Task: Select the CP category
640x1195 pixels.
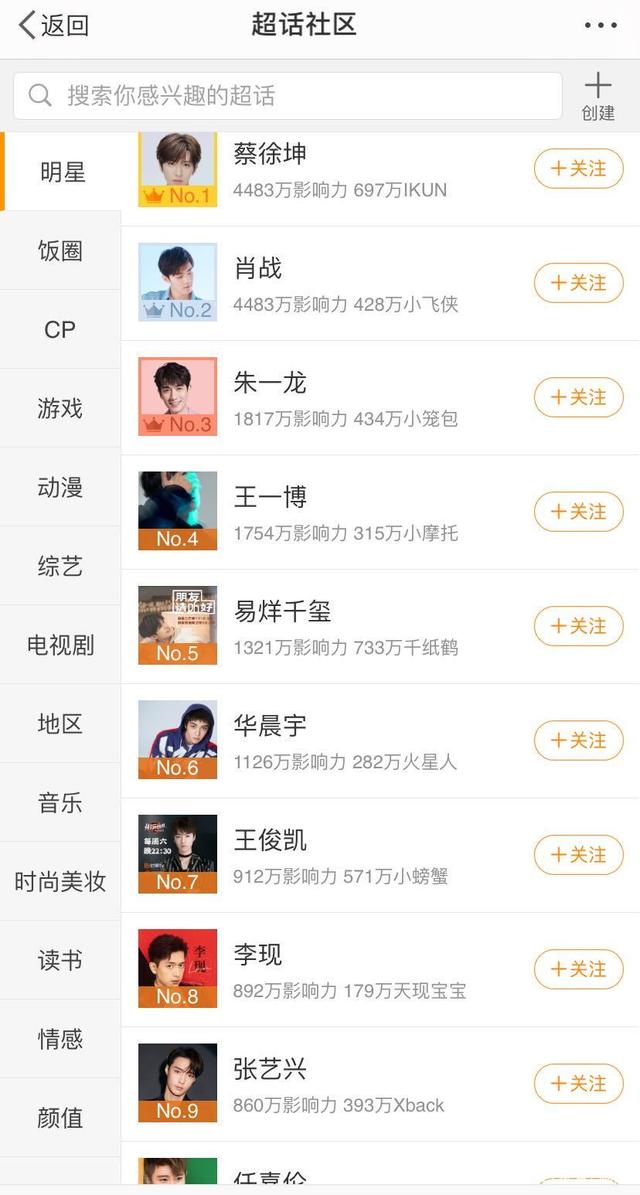Action: tap(60, 329)
